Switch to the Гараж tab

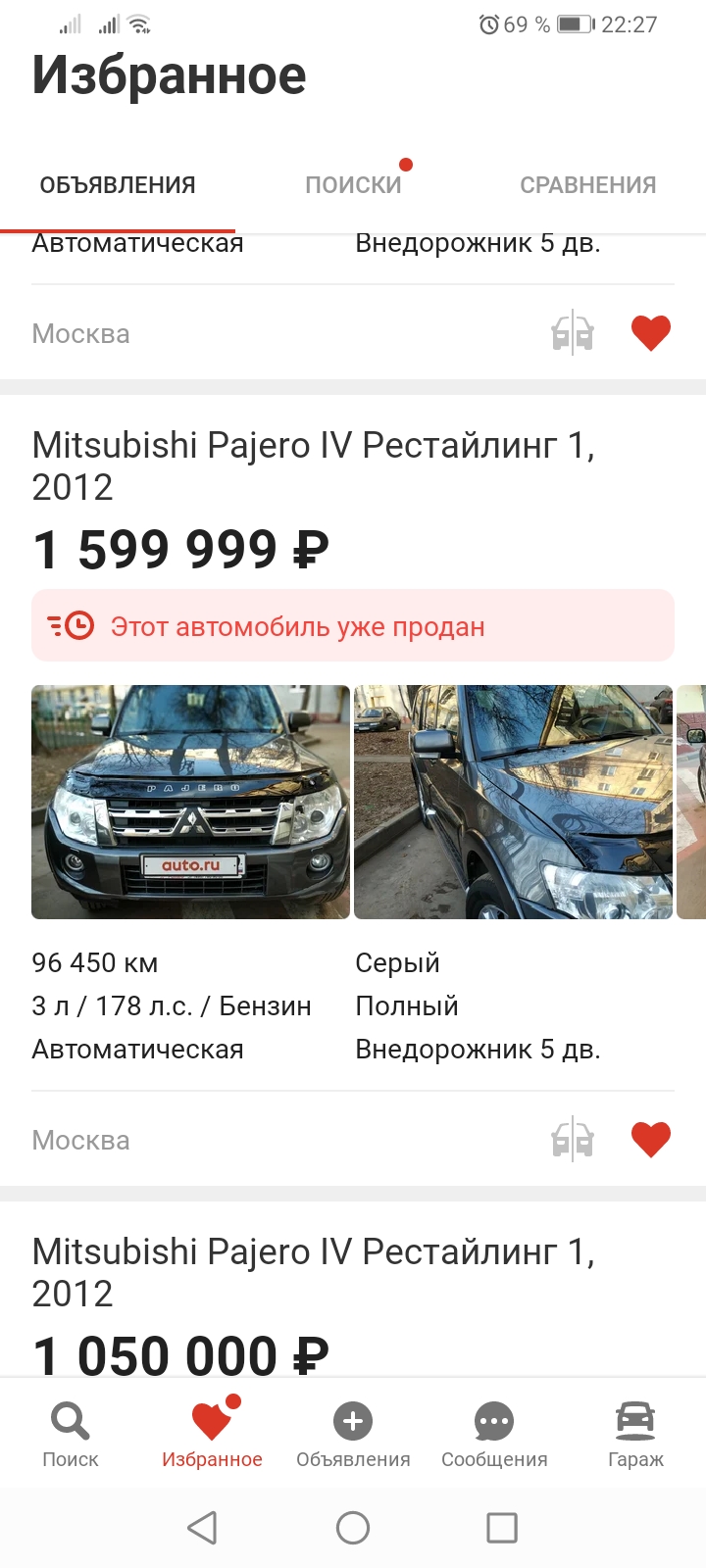point(635,1434)
